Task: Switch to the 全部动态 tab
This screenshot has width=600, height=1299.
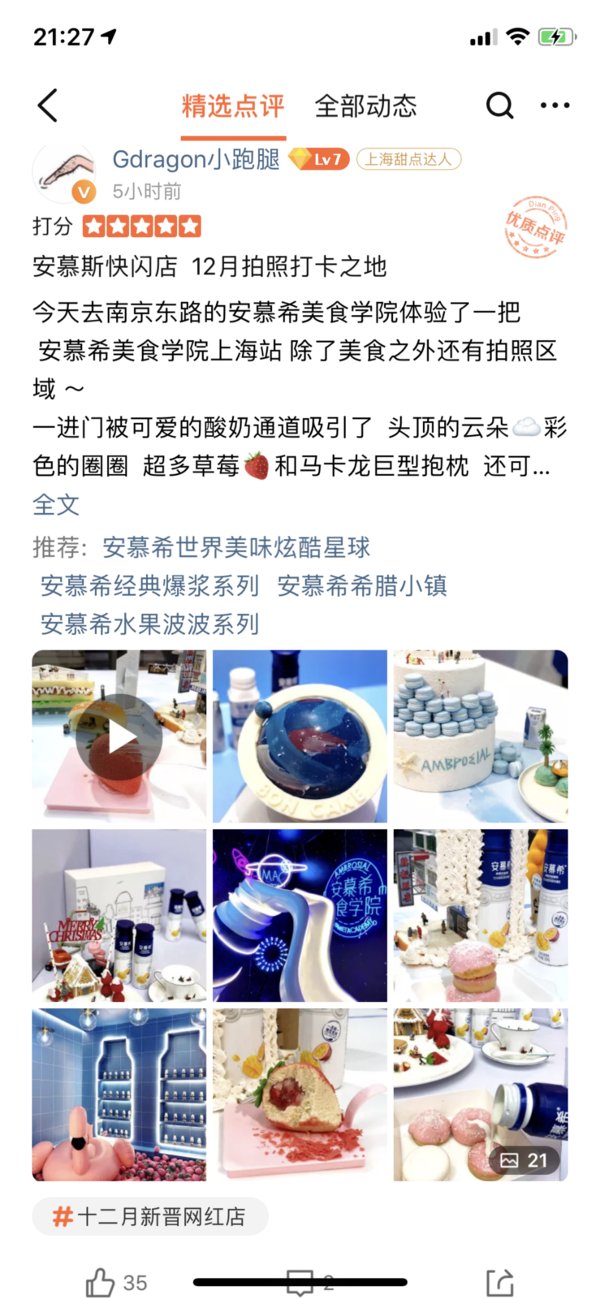Action: (x=365, y=105)
